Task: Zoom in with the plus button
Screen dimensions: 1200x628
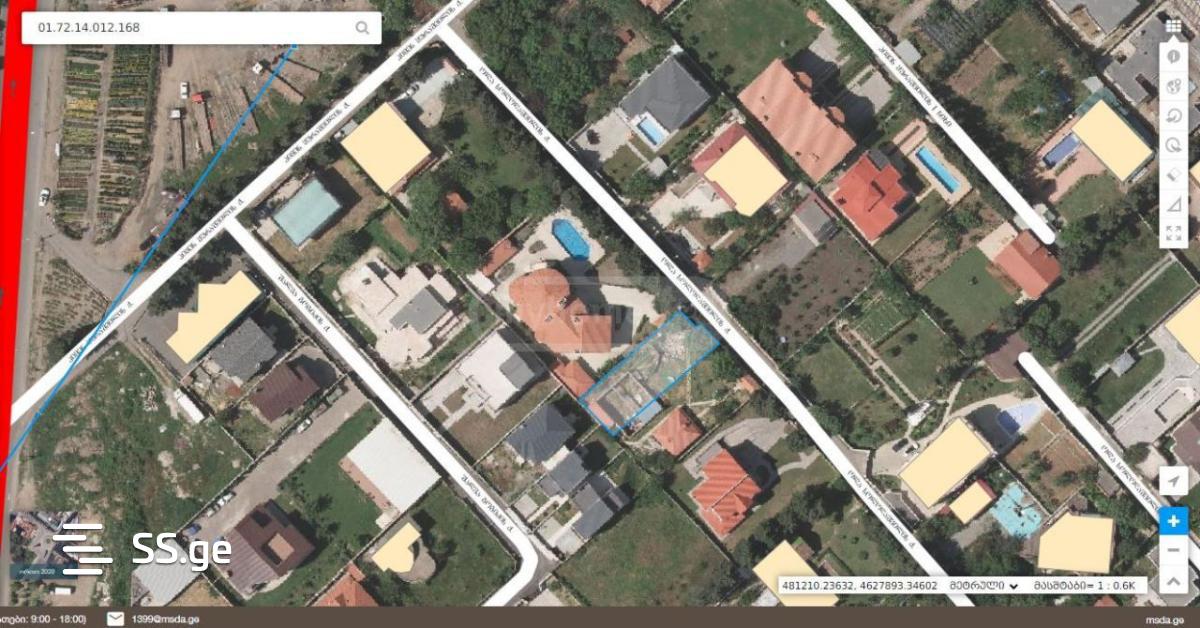Action: [x=1174, y=520]
